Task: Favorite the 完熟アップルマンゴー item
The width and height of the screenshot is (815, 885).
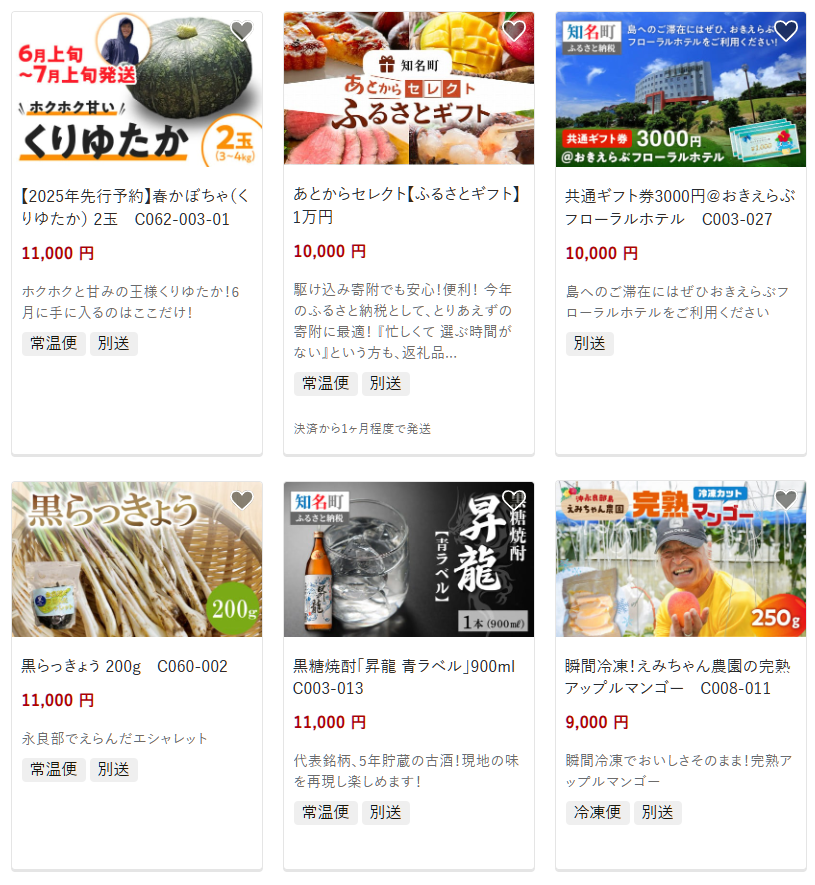Action: [x=786, y=500]
